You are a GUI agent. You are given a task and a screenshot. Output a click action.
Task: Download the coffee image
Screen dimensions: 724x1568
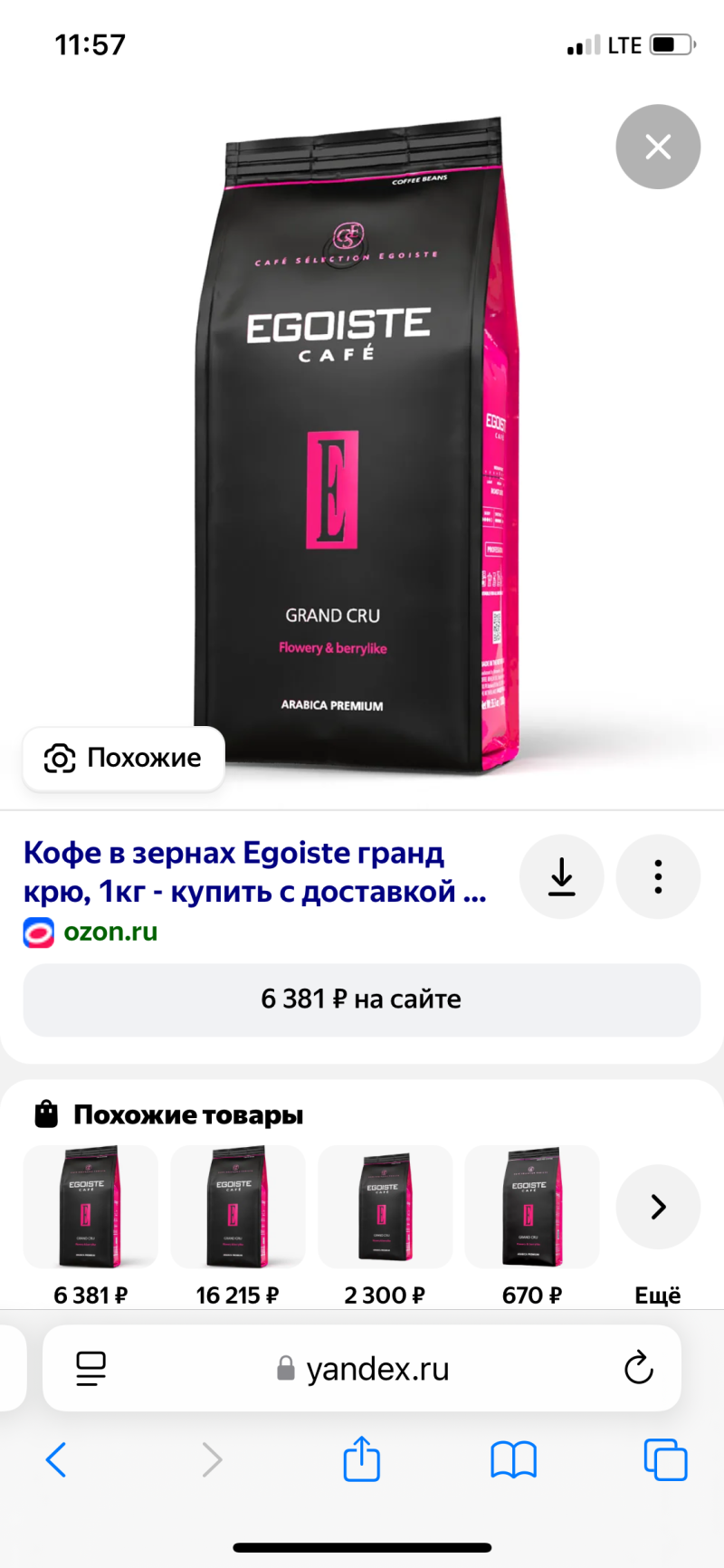[x=561, y=876]
